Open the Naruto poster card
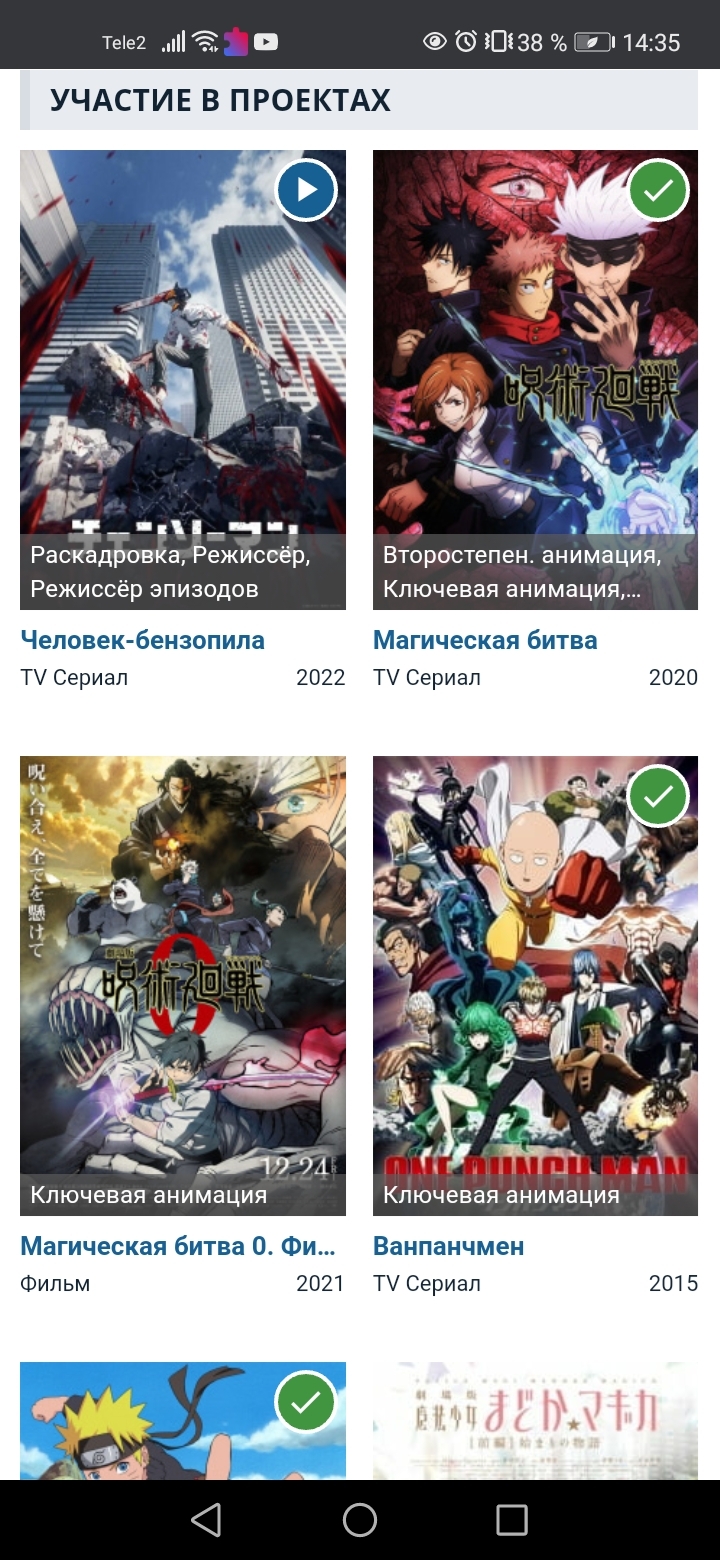This screenshot has width=720, height=1560. (183, 1425)
